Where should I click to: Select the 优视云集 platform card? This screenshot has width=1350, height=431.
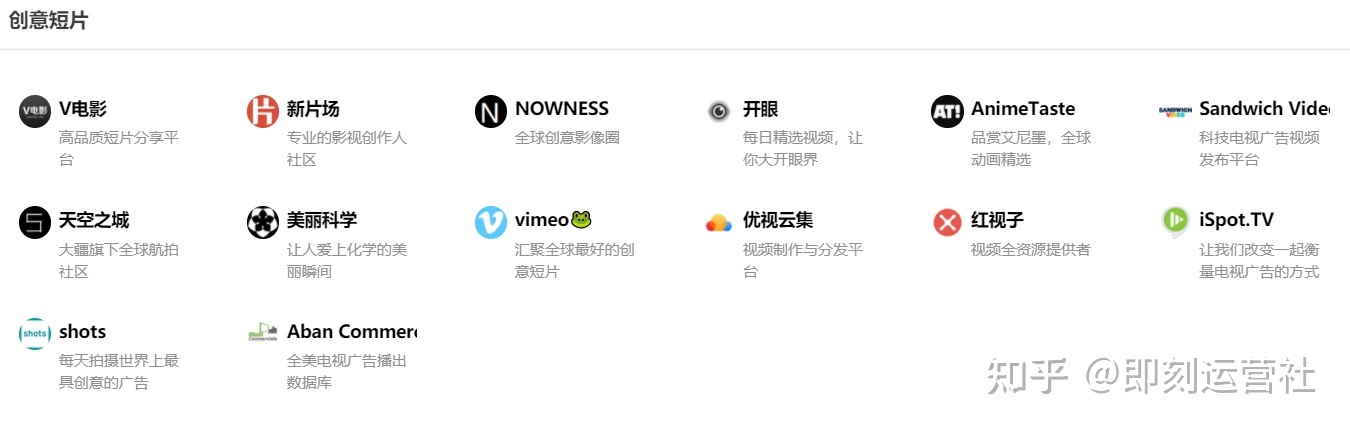[x=777, y=220]
